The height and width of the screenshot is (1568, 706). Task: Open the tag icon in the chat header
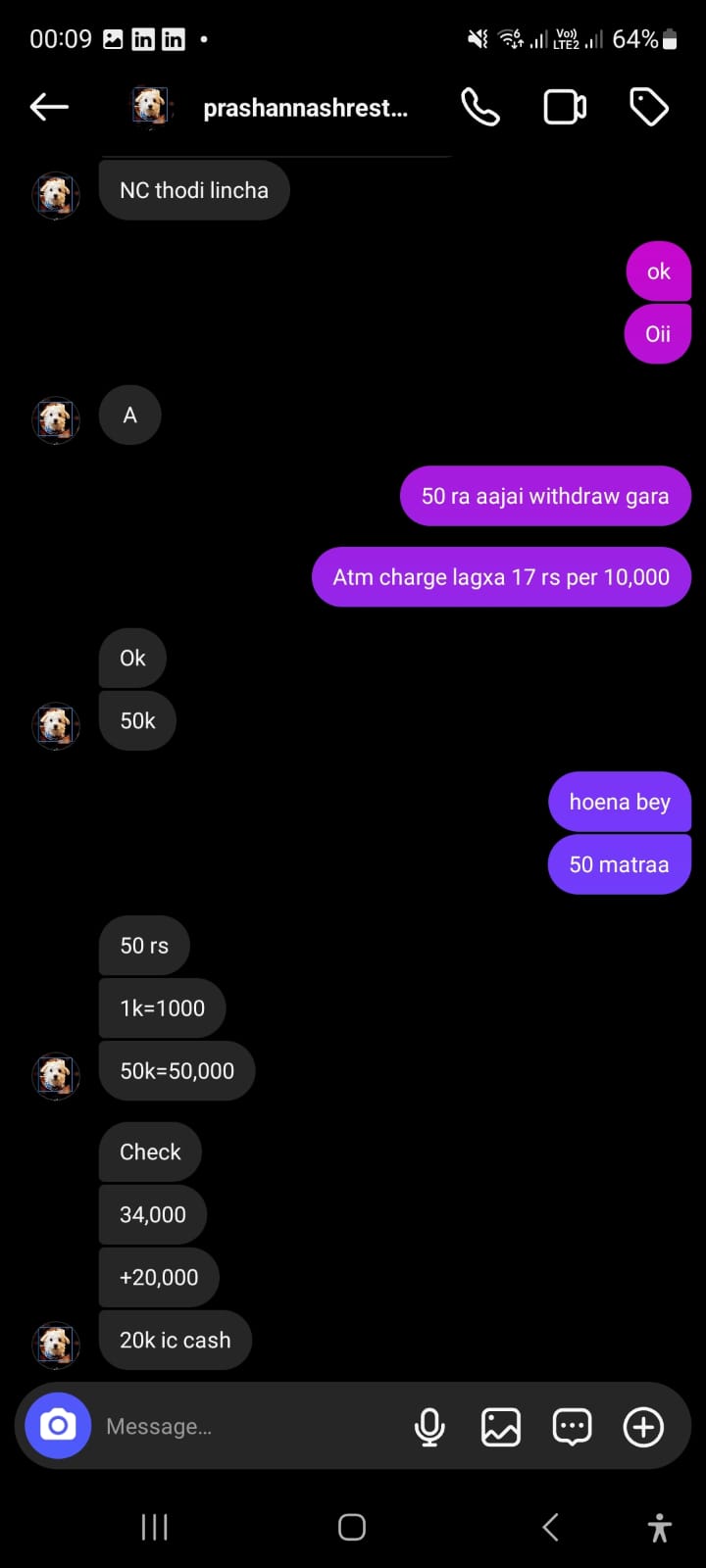coord(648,106)
